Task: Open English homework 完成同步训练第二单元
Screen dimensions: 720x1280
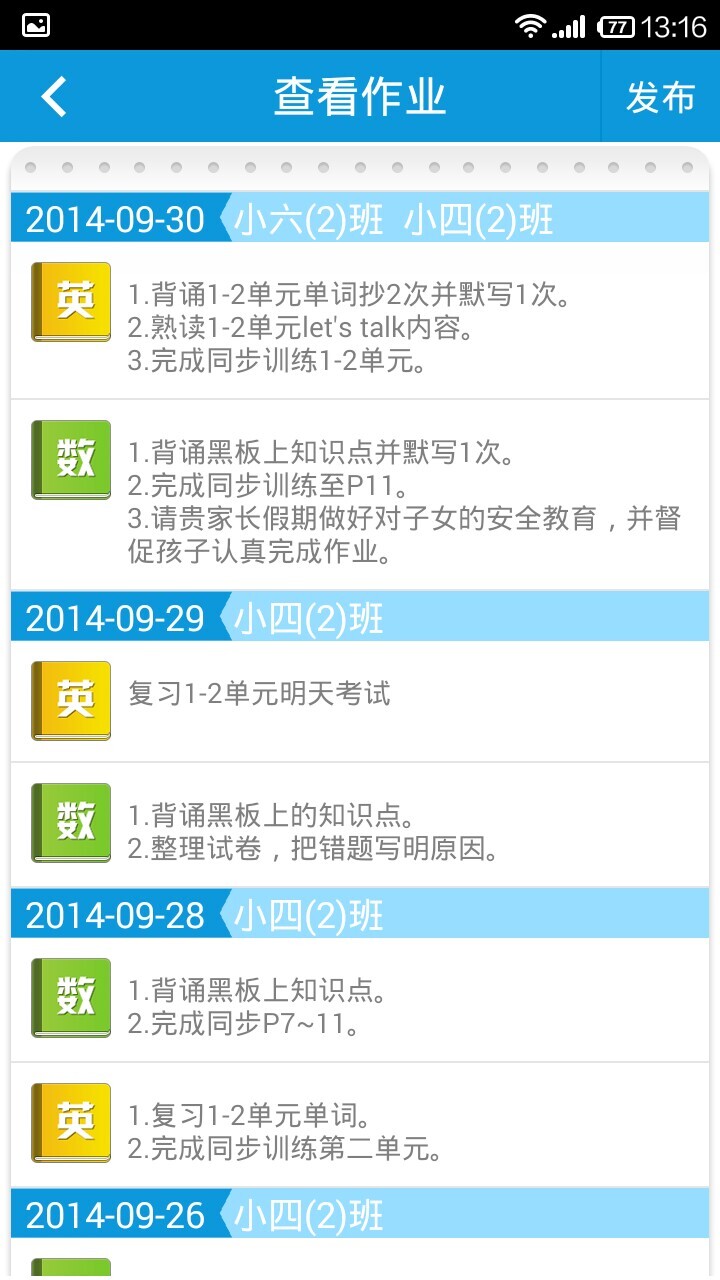Action: 360,1125
